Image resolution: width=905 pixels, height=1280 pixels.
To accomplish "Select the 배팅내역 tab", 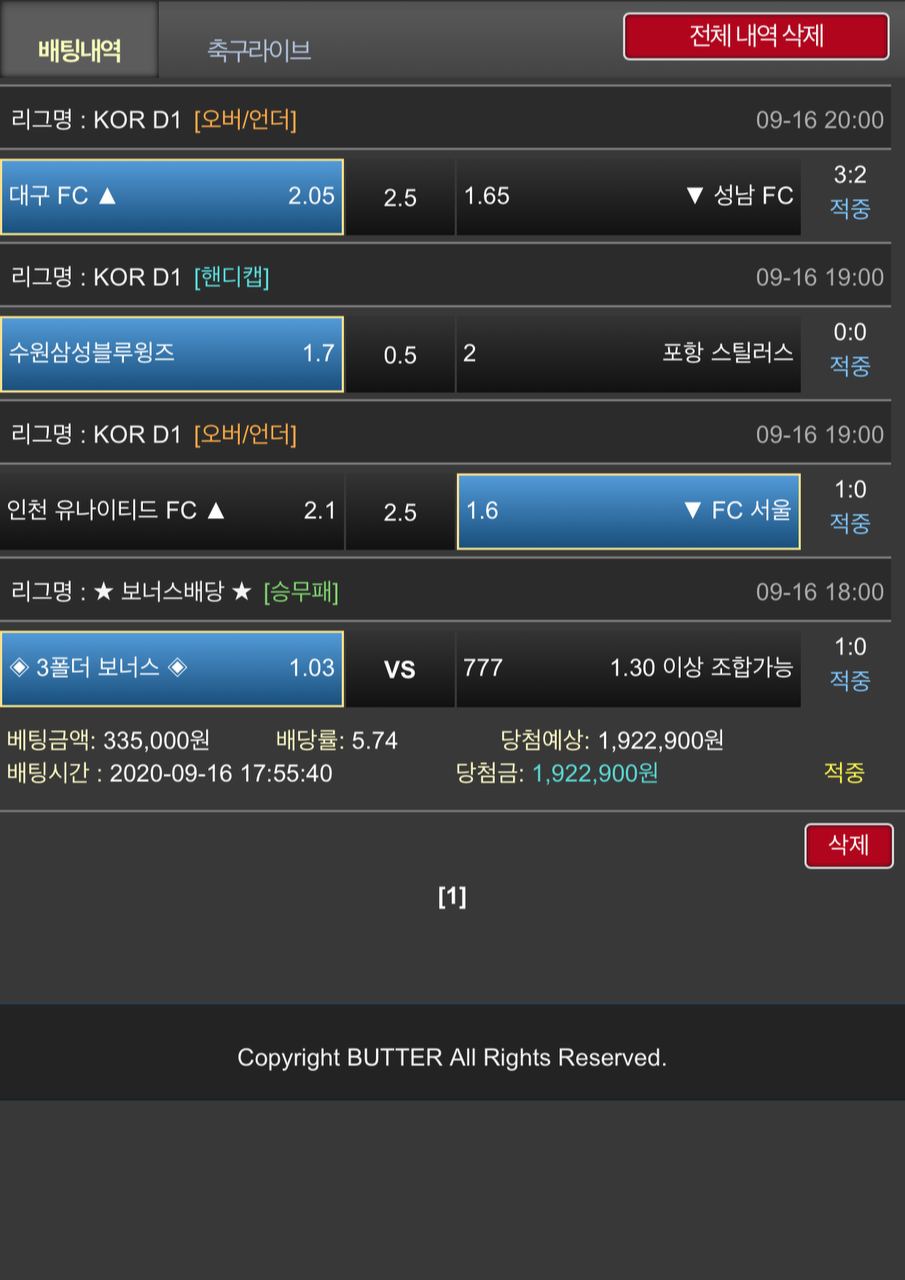I will coord(79,50).
